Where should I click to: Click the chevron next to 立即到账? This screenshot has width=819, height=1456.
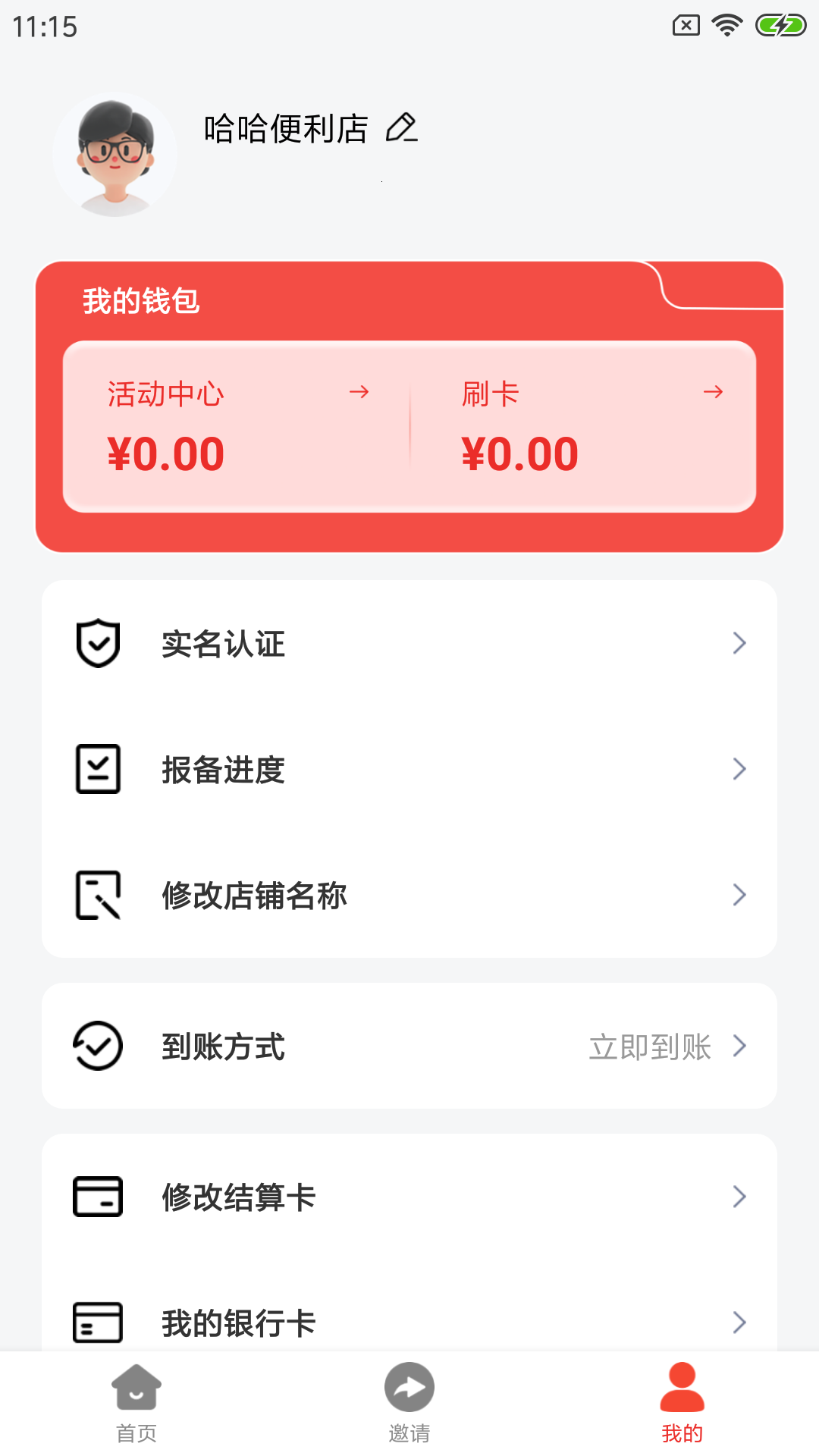(739, 1047)
